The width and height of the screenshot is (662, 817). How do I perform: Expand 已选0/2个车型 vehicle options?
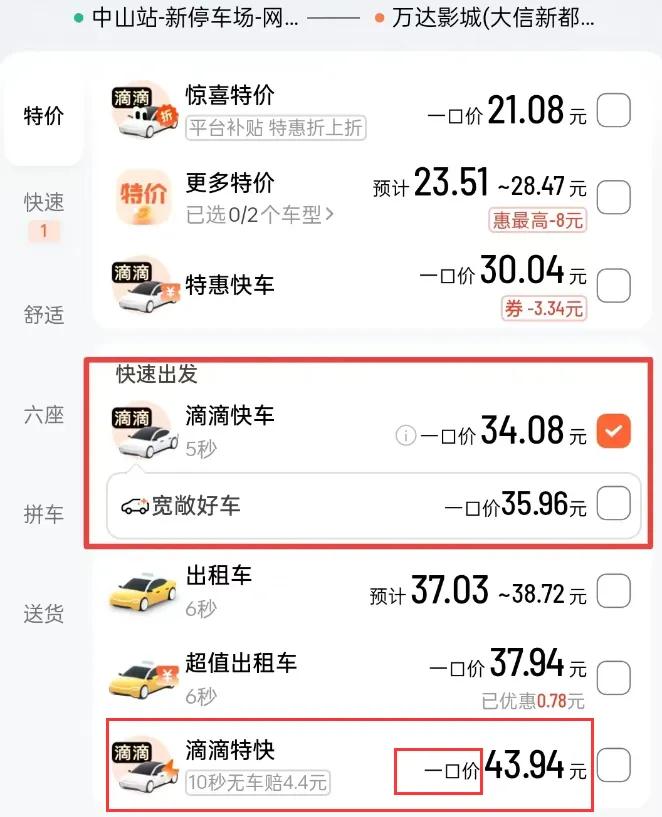tap(260, 213)
